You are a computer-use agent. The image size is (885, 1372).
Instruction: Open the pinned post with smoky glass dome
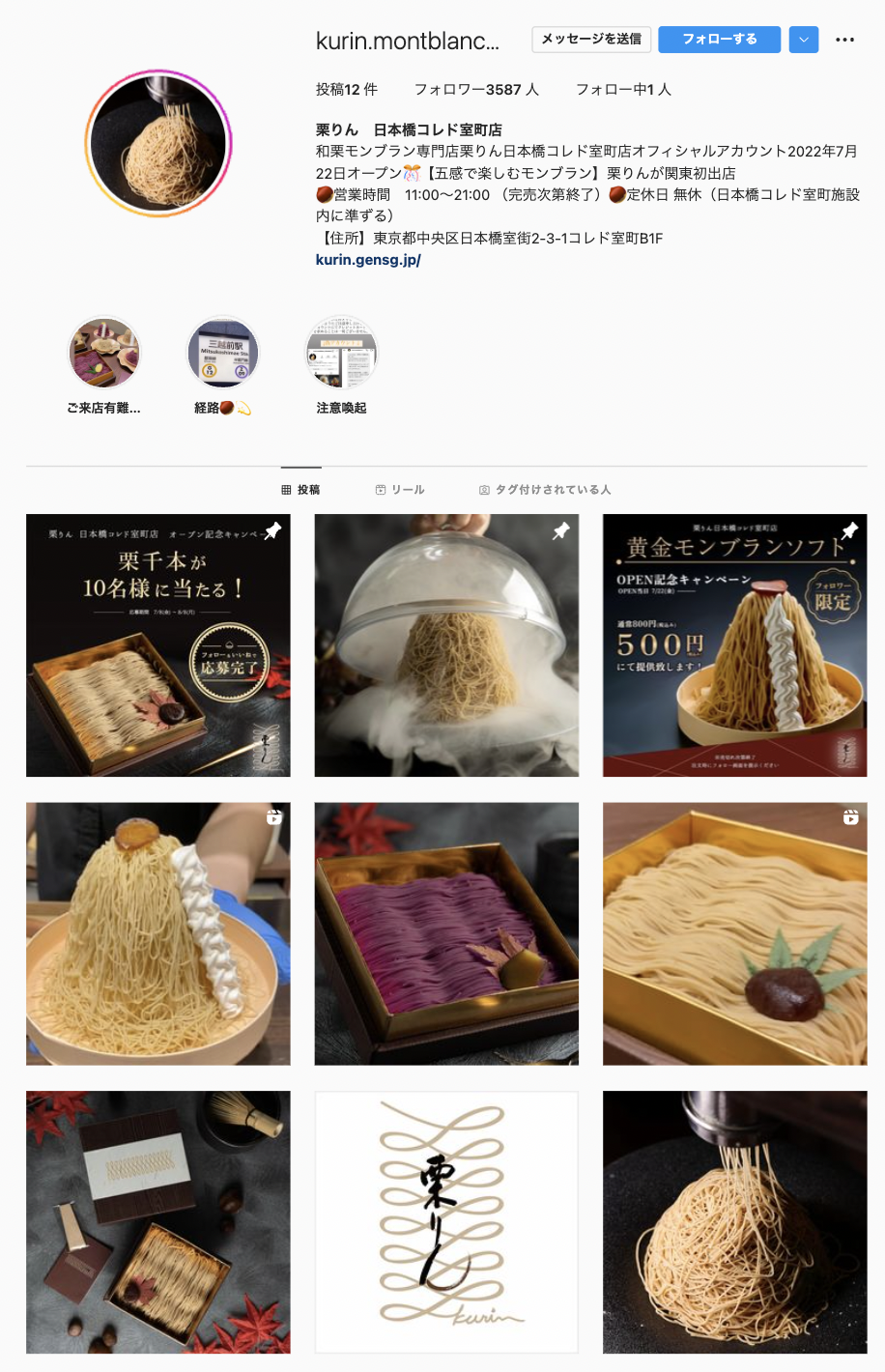pyautogui.click(x=446, y=645)
